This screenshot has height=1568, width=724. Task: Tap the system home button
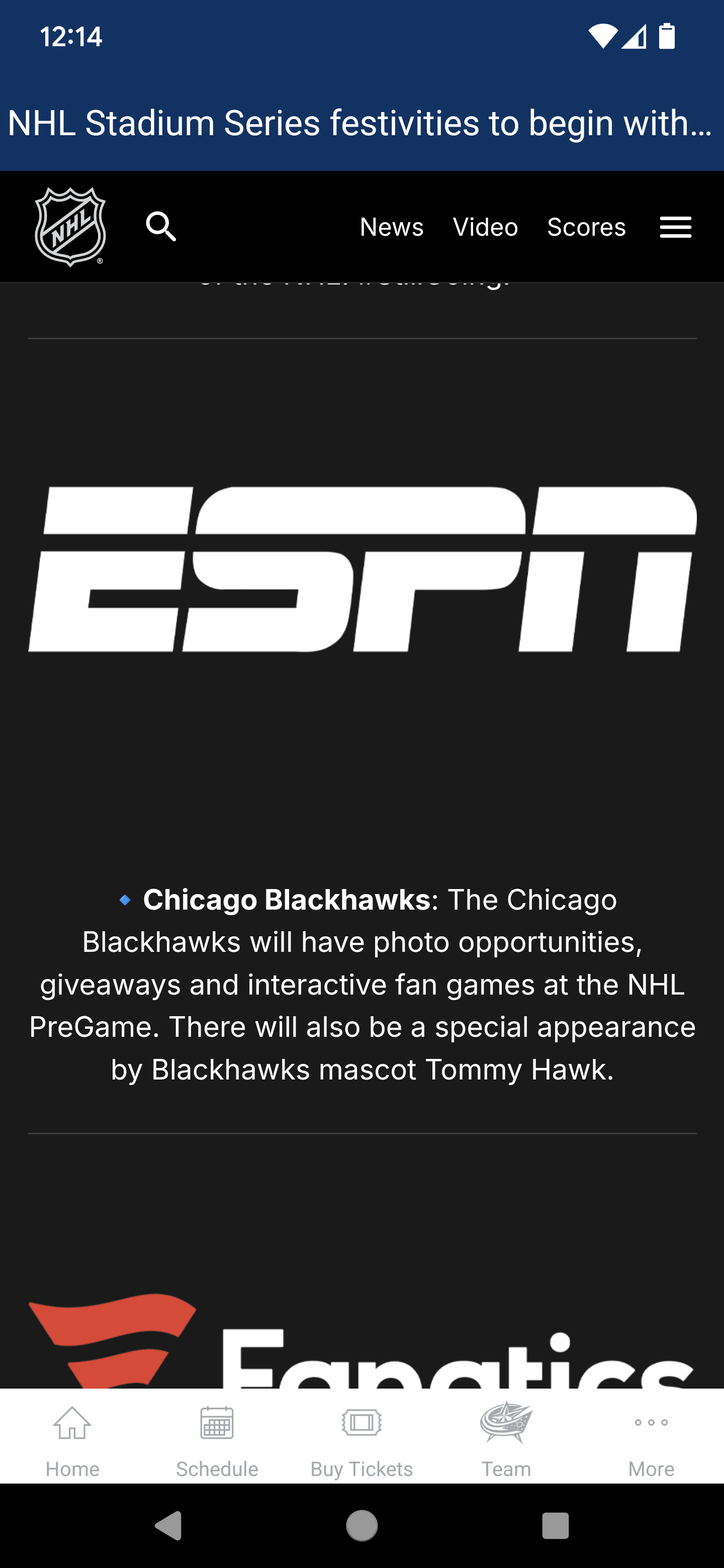click(x=361, y=1525)
